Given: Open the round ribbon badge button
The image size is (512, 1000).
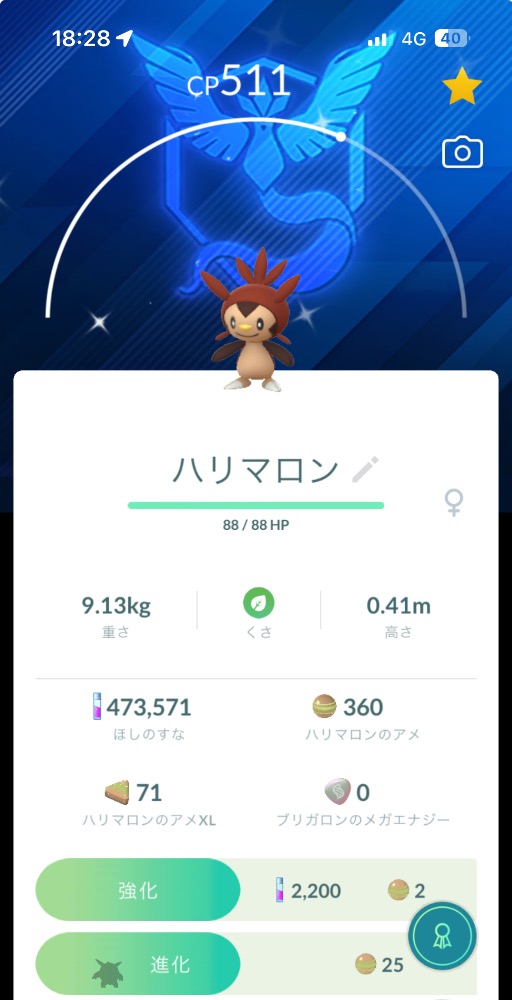Looking at the screenshot, I should point(442,936).
